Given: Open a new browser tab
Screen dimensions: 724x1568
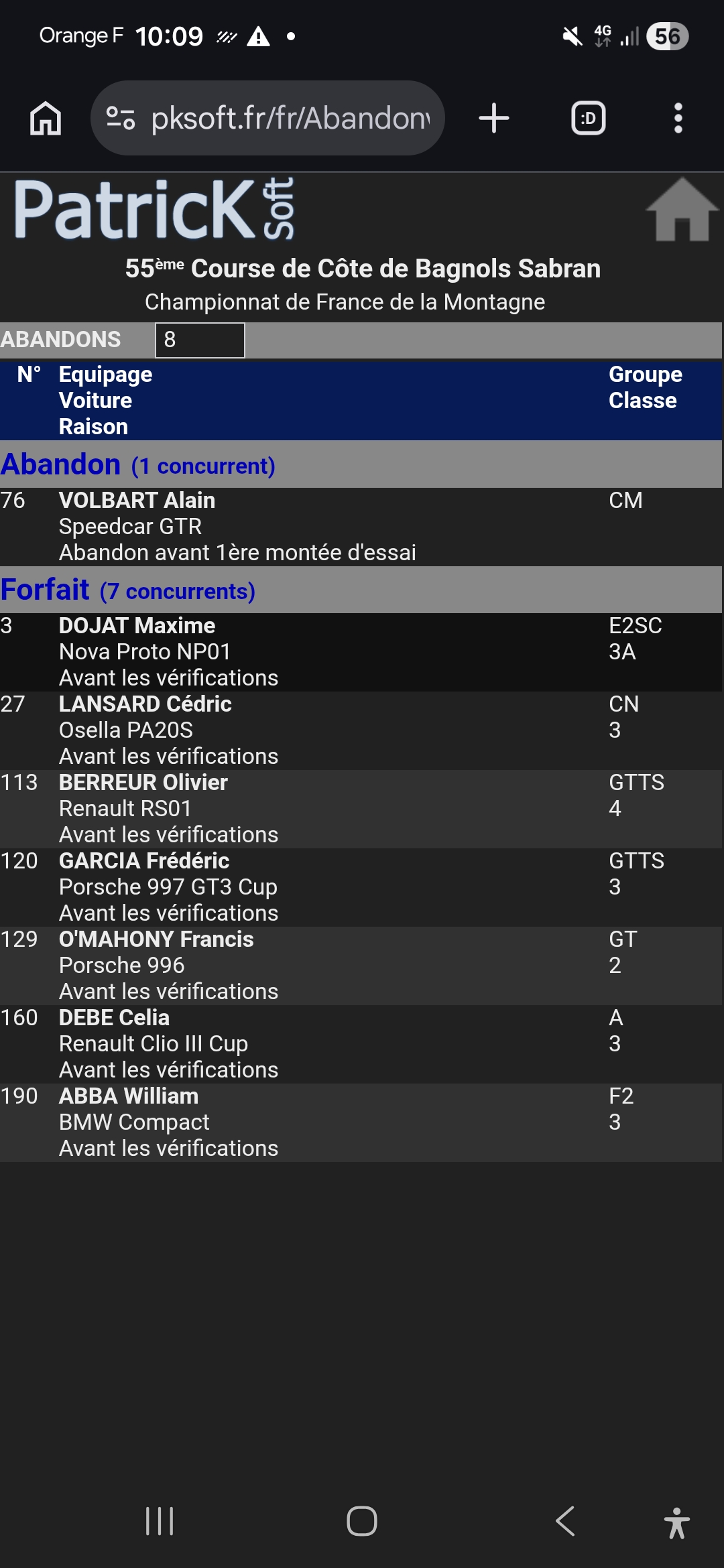Looking at the screenshot, I should point(494,119).
